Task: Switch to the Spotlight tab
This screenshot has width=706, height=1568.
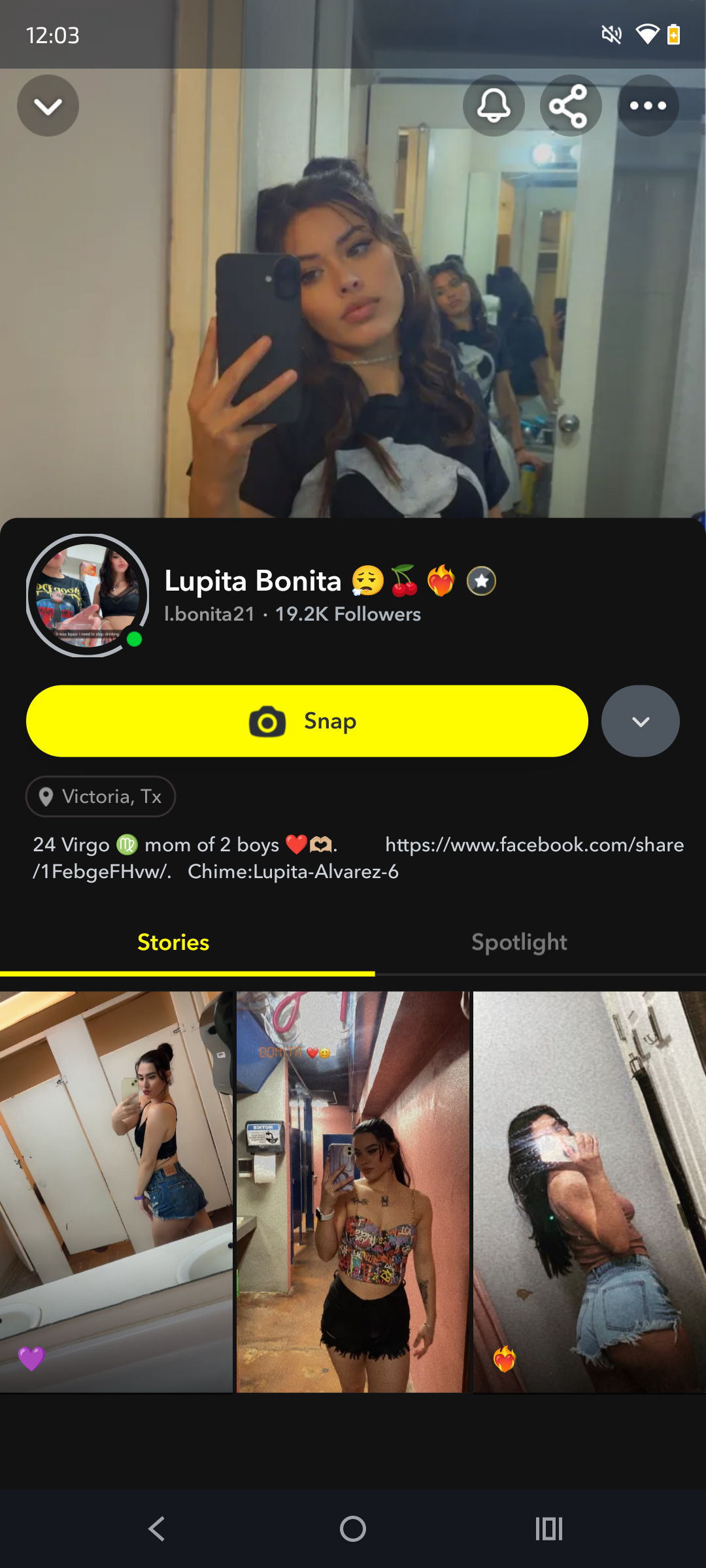Action: click(519, 942)
